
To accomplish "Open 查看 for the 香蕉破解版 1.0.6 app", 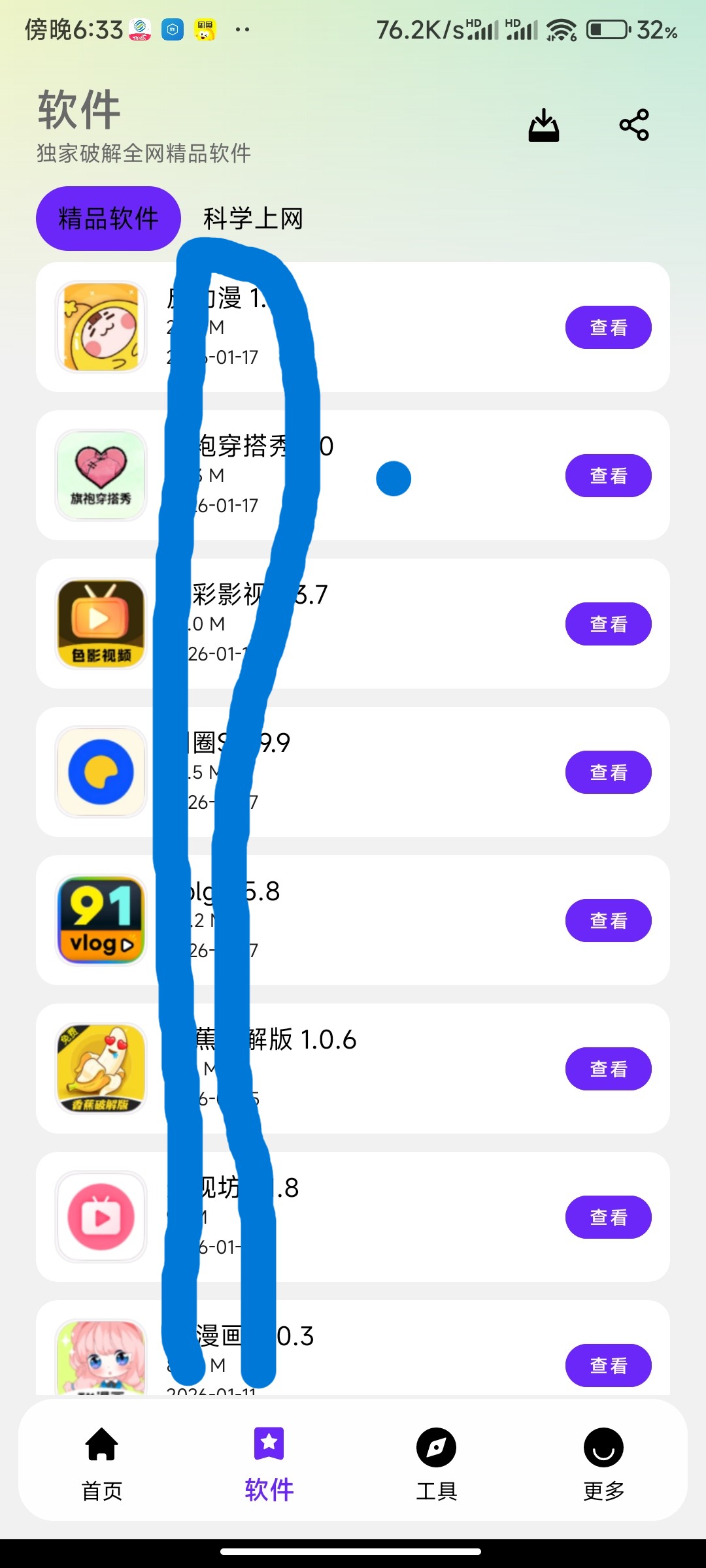I will 608,1069.
